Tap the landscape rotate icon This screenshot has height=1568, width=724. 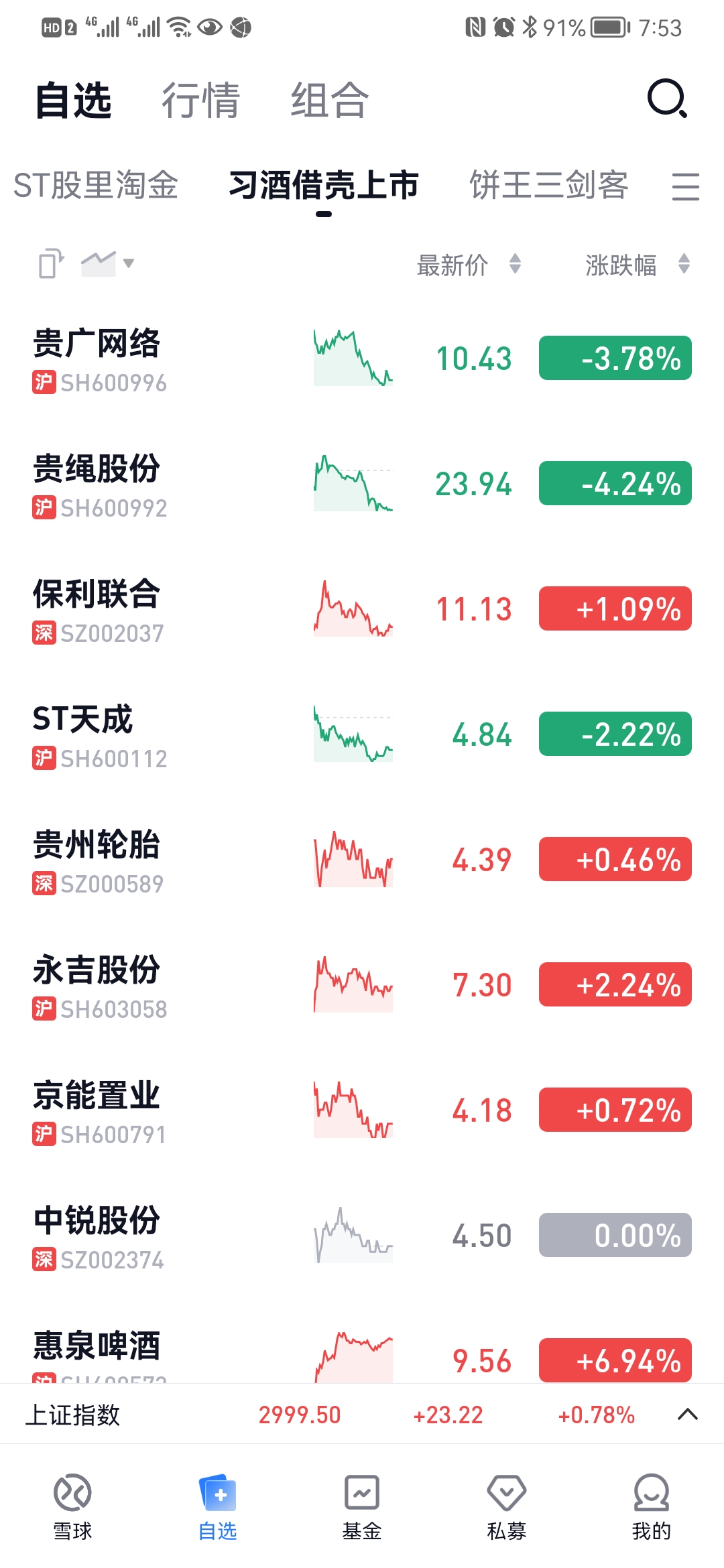tap(51, 263)
